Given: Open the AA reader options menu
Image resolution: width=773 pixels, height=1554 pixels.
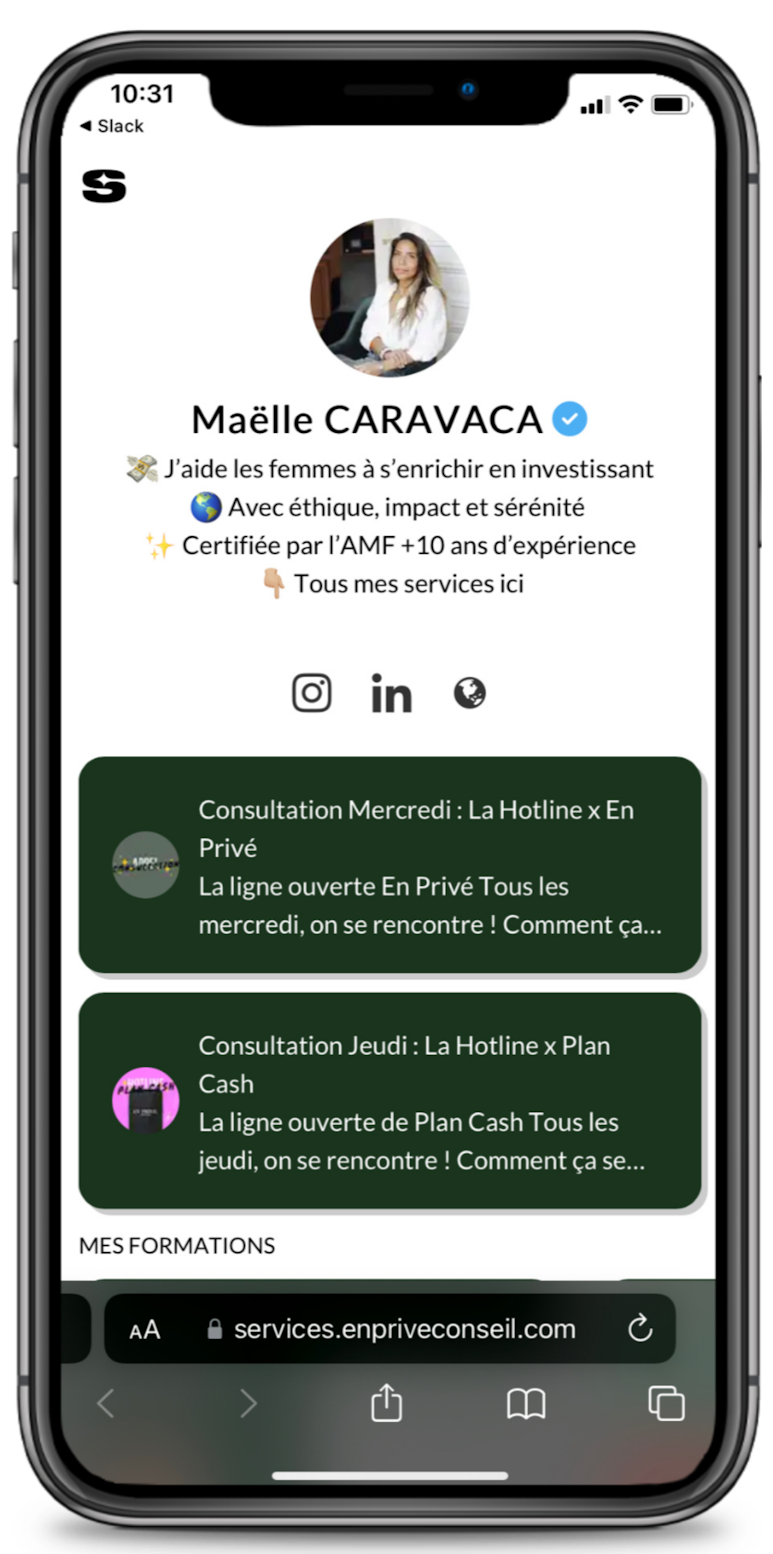Looking at the screenshot, I should click(144, 1329).
